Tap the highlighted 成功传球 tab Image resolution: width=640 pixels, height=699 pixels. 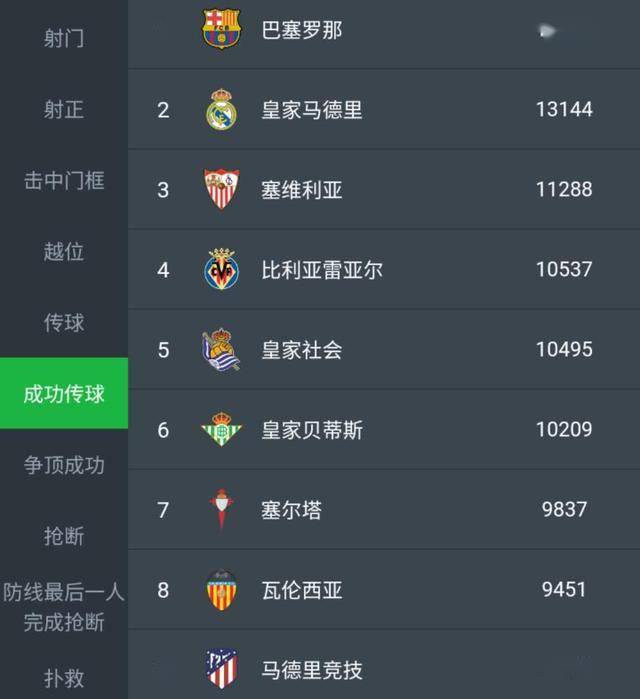click(x=64, y=394)
